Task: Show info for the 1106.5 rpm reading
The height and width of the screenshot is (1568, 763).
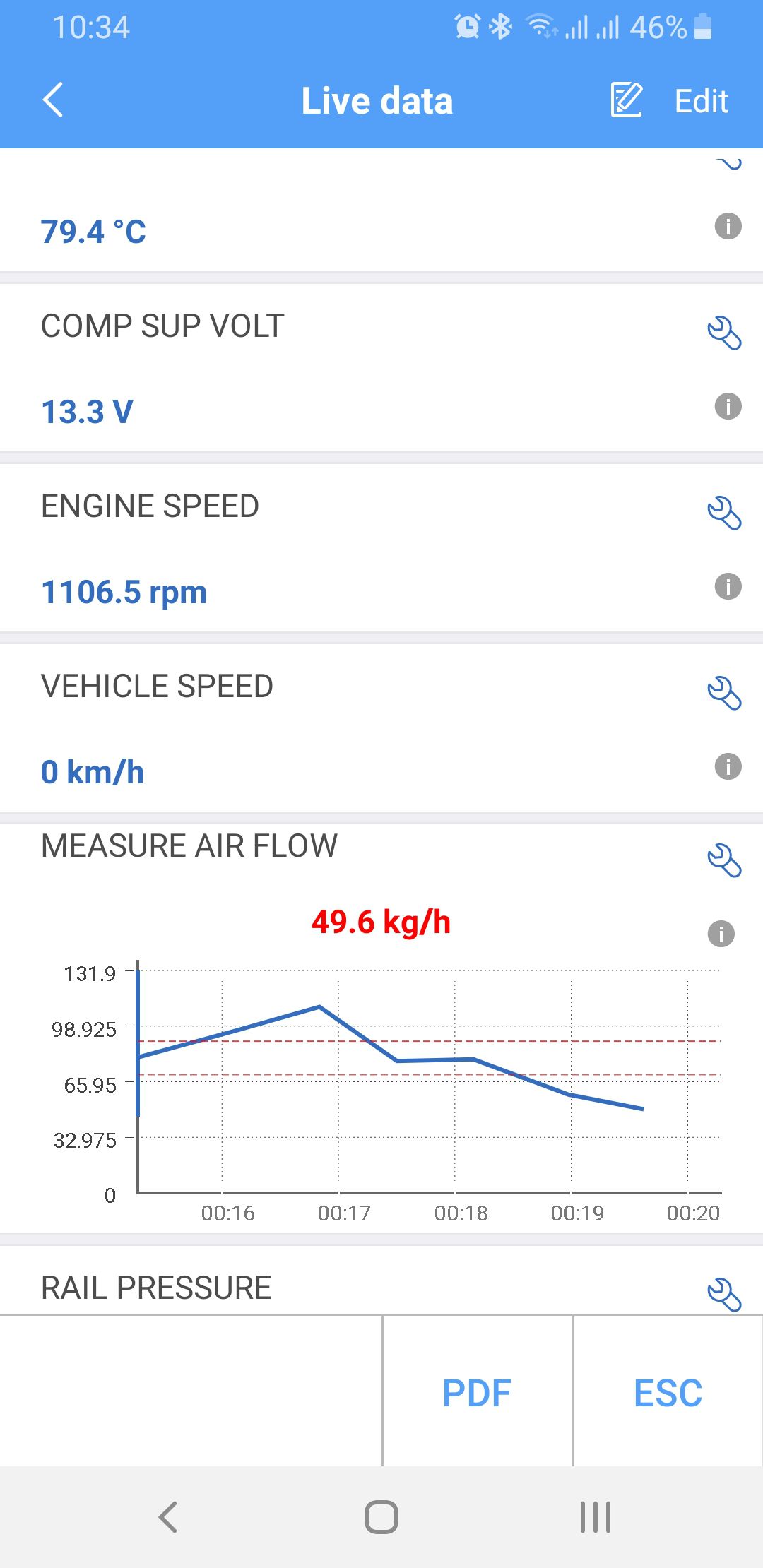Action: [728, 586]
